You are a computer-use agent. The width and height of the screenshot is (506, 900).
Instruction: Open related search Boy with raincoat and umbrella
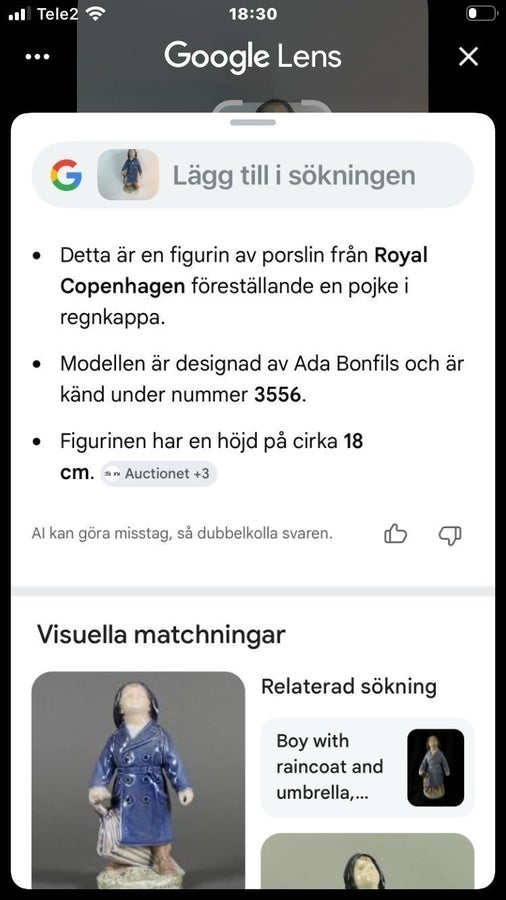click(368, 767)
